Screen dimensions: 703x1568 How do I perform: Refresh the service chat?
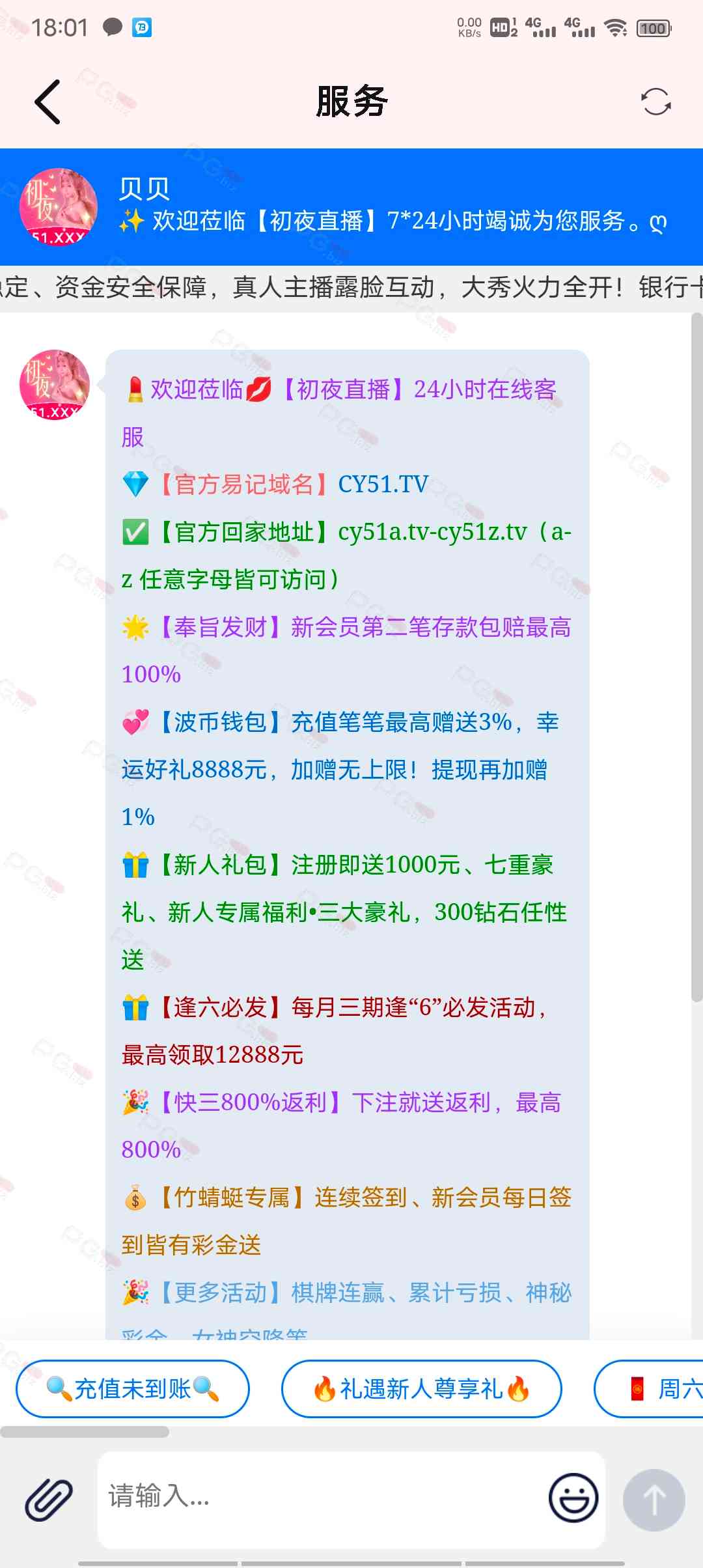pos(655,102)
